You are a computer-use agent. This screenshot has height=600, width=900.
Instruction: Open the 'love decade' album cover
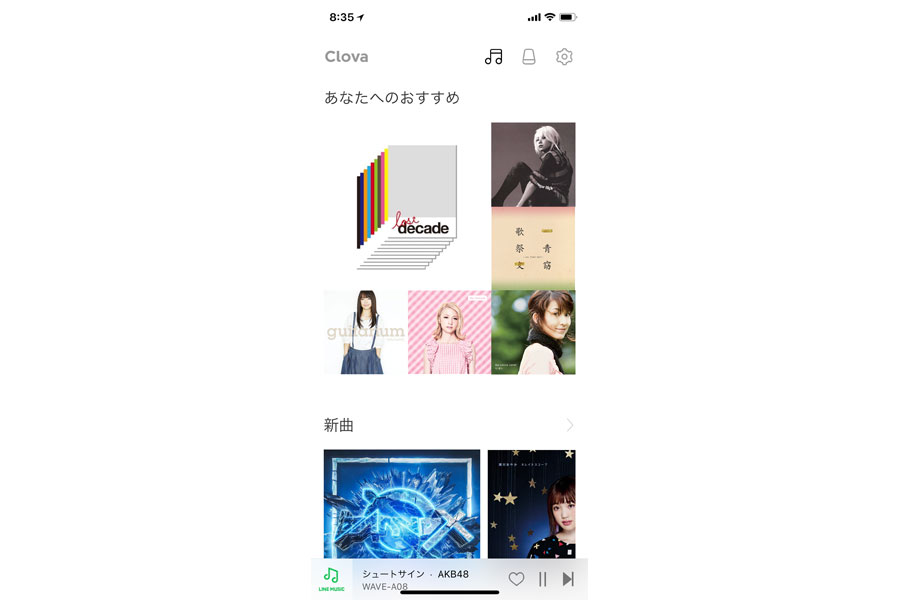coord(407,206)
